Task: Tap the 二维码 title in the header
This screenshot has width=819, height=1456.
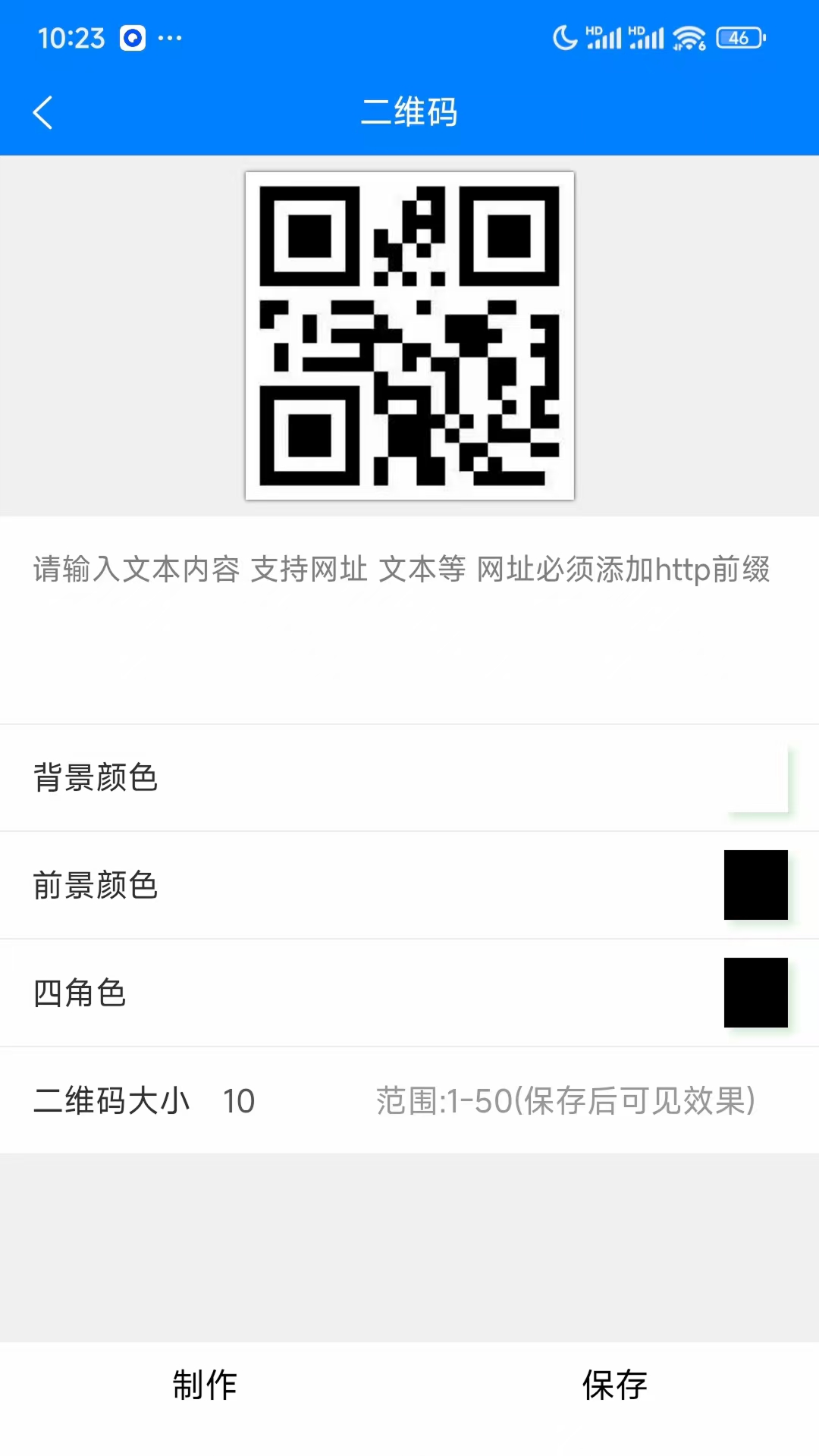Action: click(409, 111)
